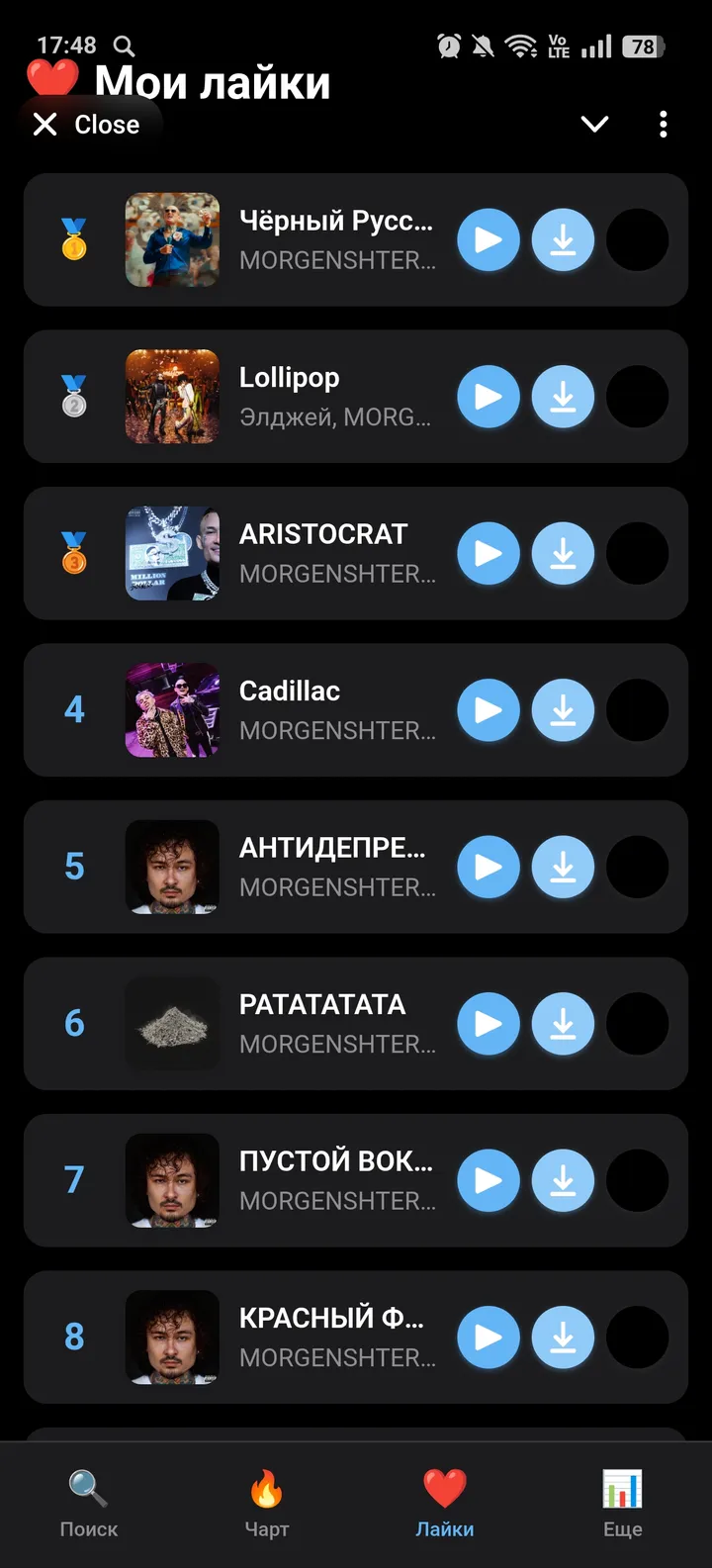Screen dimensions: 712x1568
Task: Download the Cadillac track
Action: 563,710
